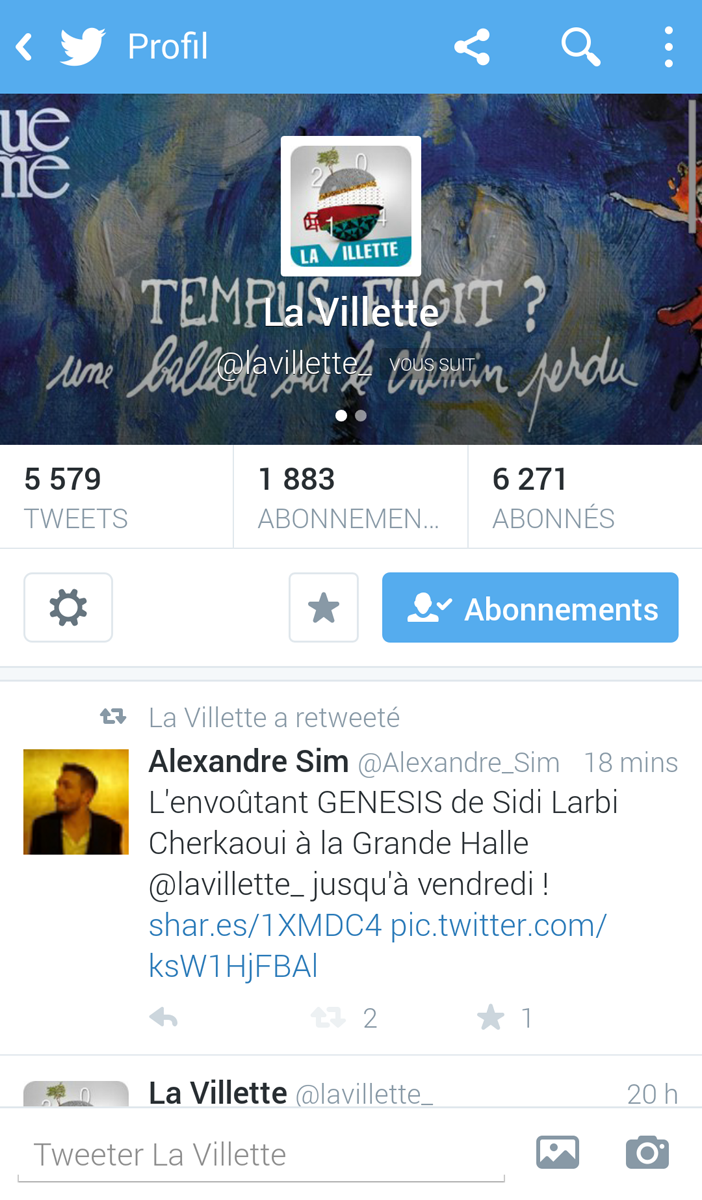This screenshot has width=702, height=1200.
Task: Reply to Alexandre Sim's tweet
Action: [164, 1018]
